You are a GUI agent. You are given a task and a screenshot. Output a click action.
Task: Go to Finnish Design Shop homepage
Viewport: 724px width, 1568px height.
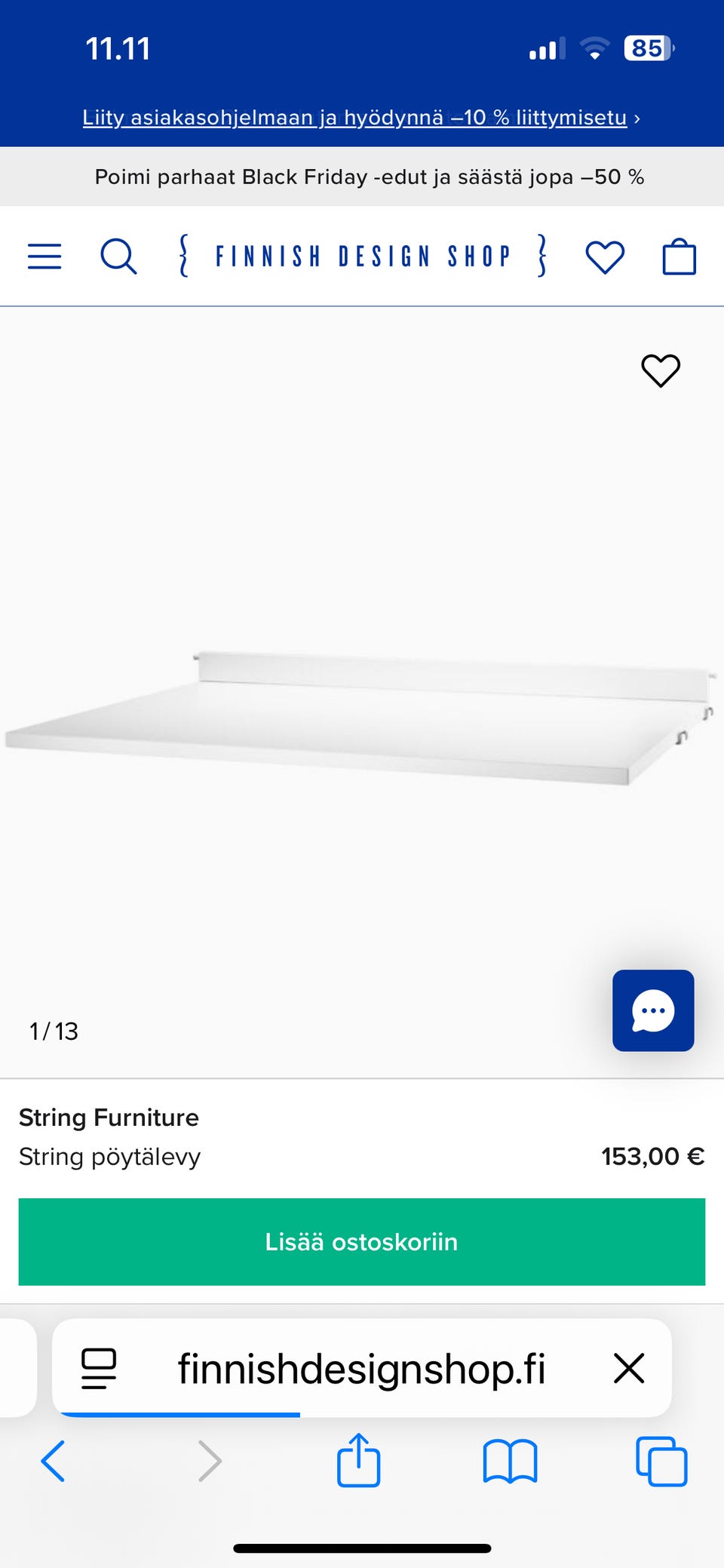click(362, 257)
